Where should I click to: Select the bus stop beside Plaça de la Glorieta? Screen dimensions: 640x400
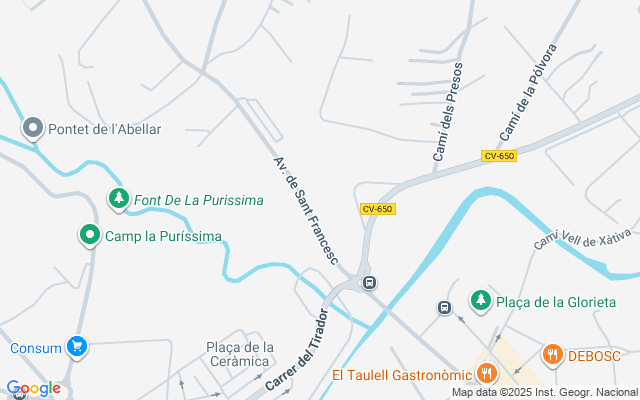444,307
